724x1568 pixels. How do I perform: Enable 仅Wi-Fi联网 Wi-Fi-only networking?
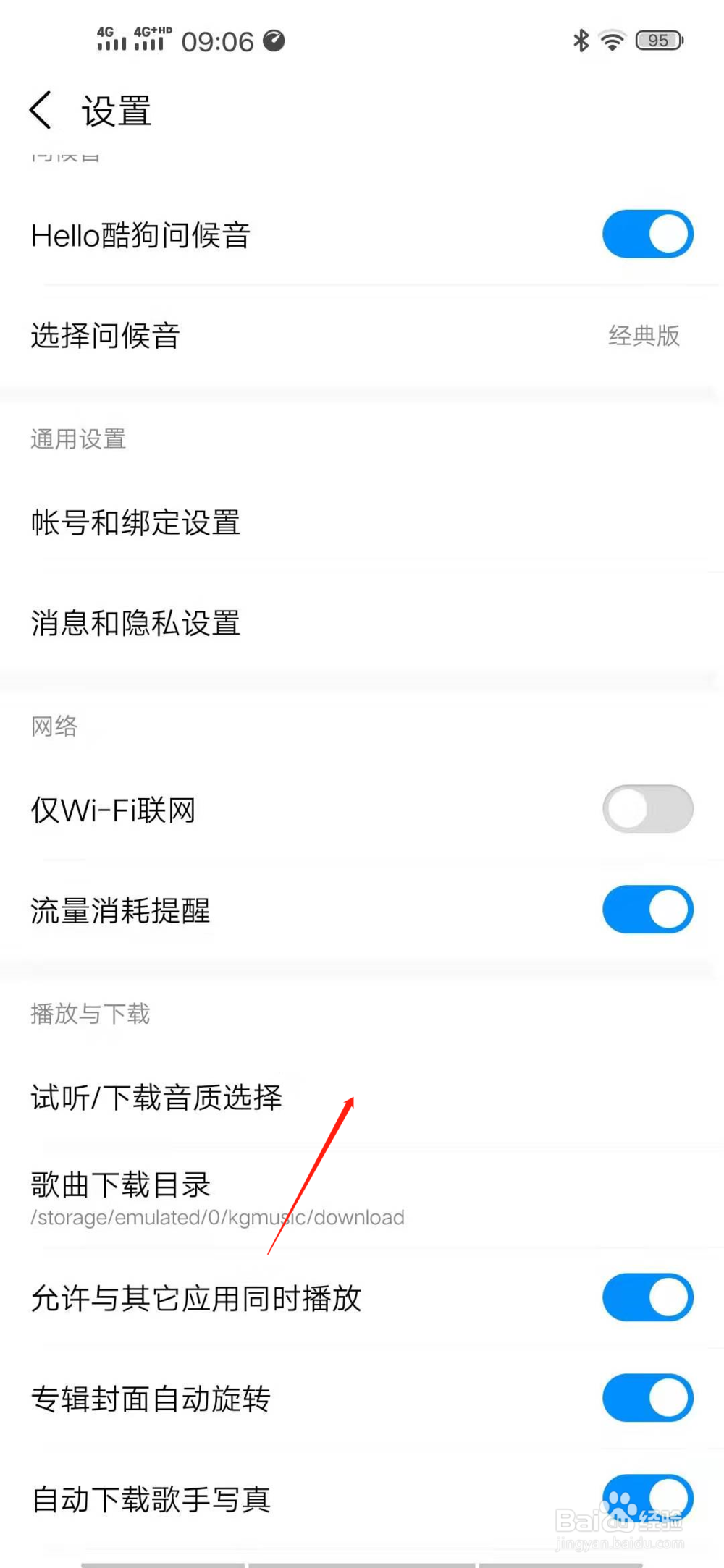647,809
